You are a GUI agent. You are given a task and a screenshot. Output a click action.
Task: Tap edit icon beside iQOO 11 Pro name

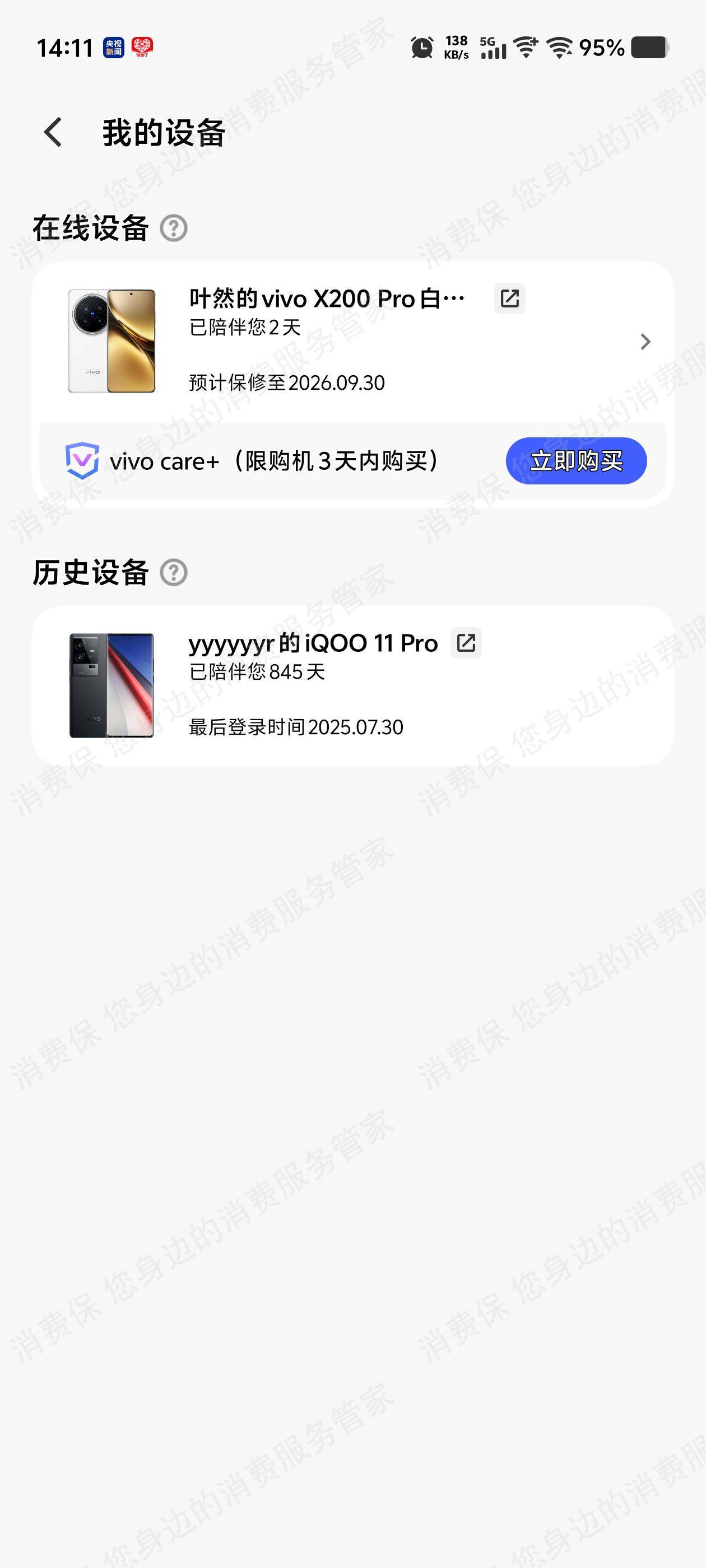(x=466, y=643)
